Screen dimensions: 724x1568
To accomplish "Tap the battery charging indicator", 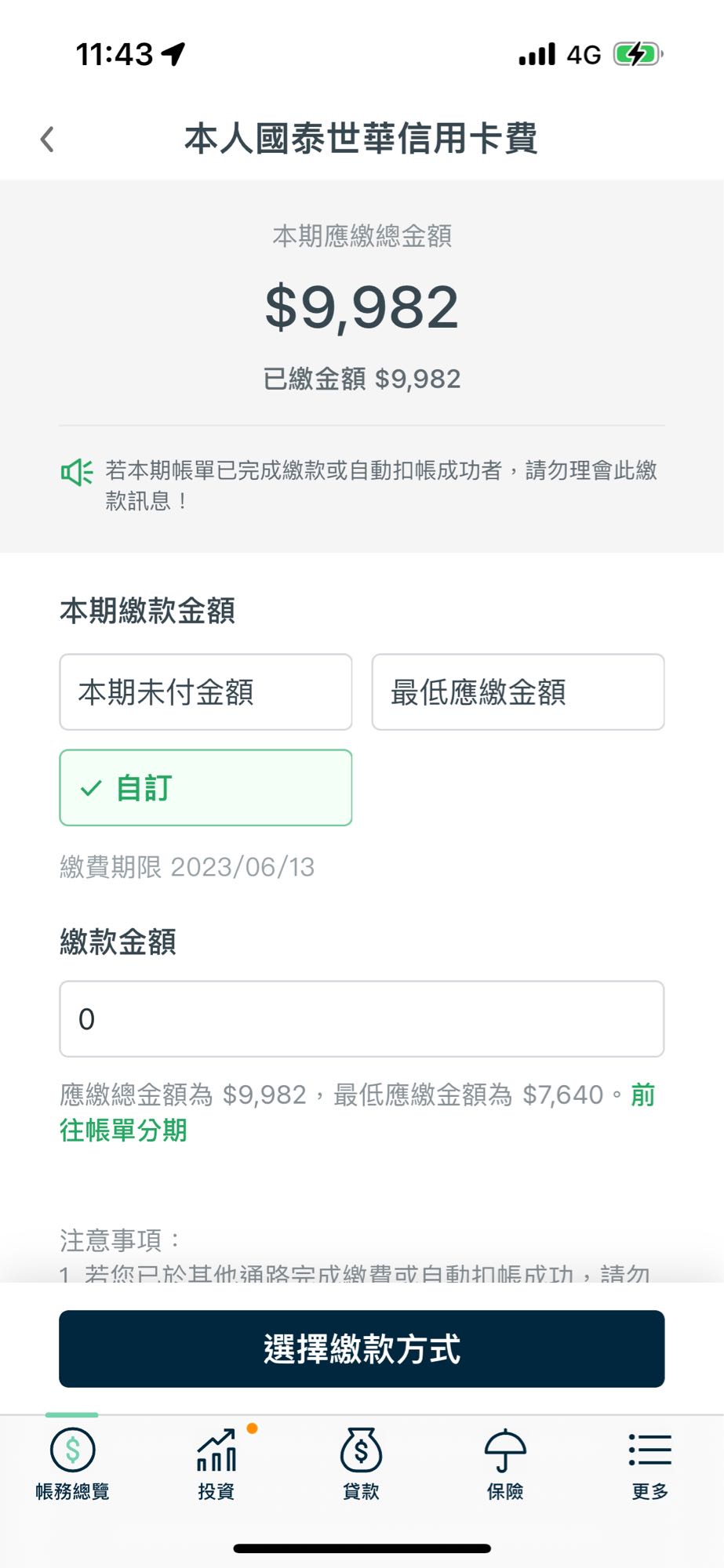I will (x=637, y=52).
